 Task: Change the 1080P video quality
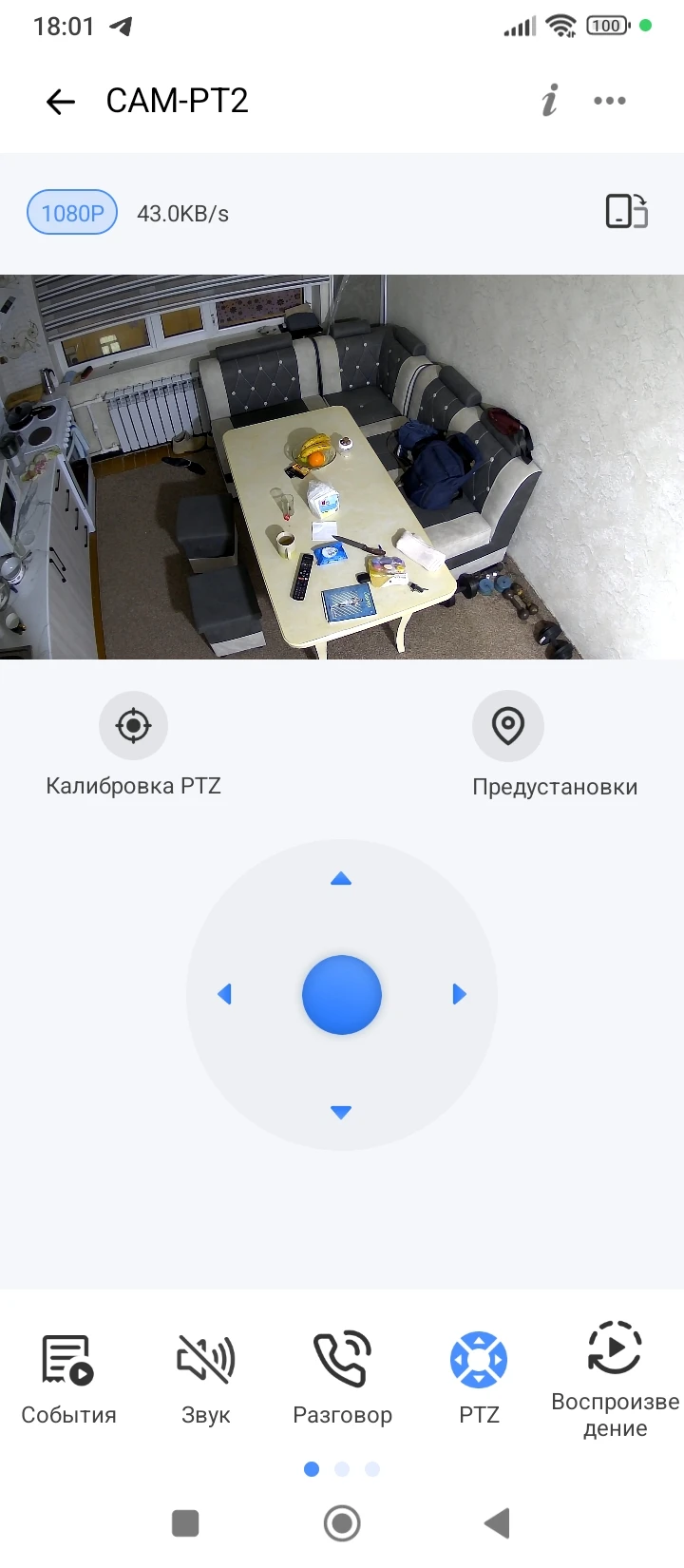(72, 213)
